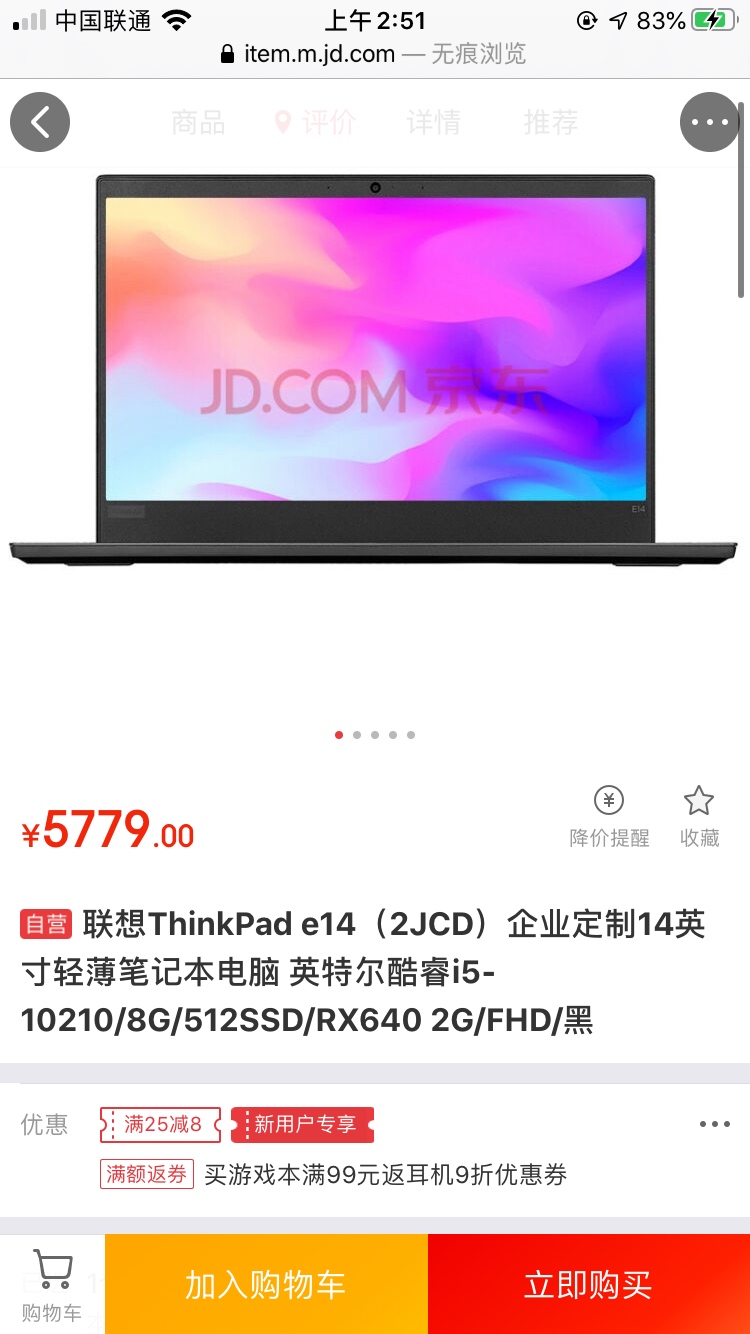Switch to the 推荐 tab
This screenshot has height=1334, width=750.
click(x=550, y=123)
